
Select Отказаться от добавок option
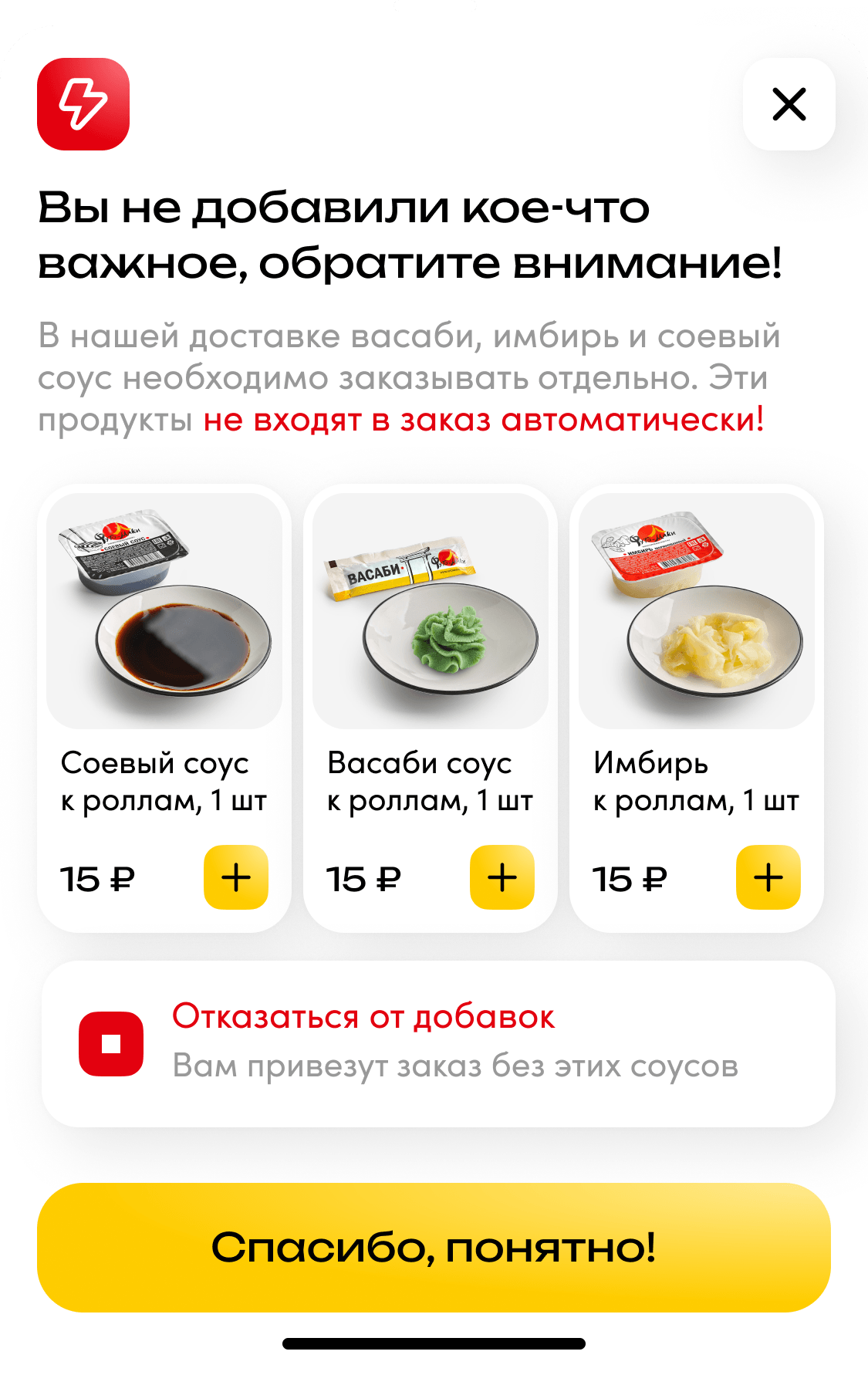pyautogui.click(x=111, y=1043)
